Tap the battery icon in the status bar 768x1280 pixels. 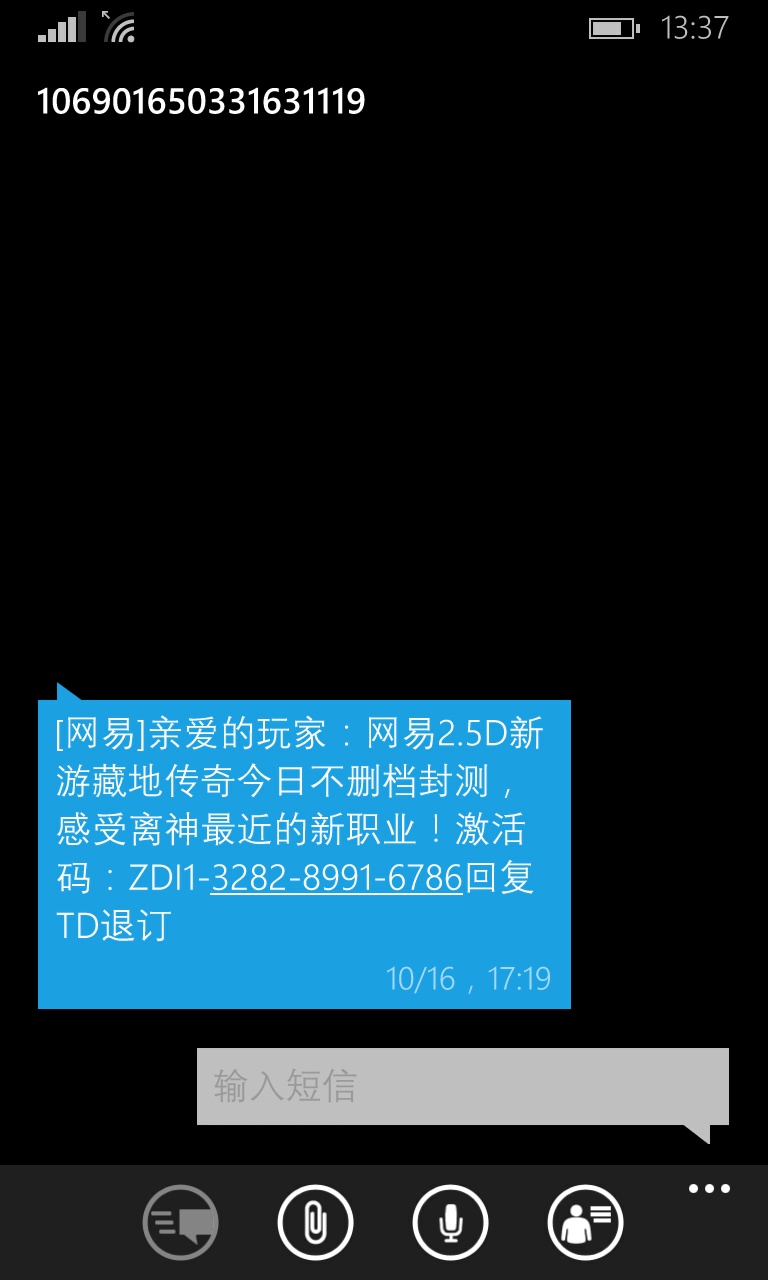pos(614,28)
